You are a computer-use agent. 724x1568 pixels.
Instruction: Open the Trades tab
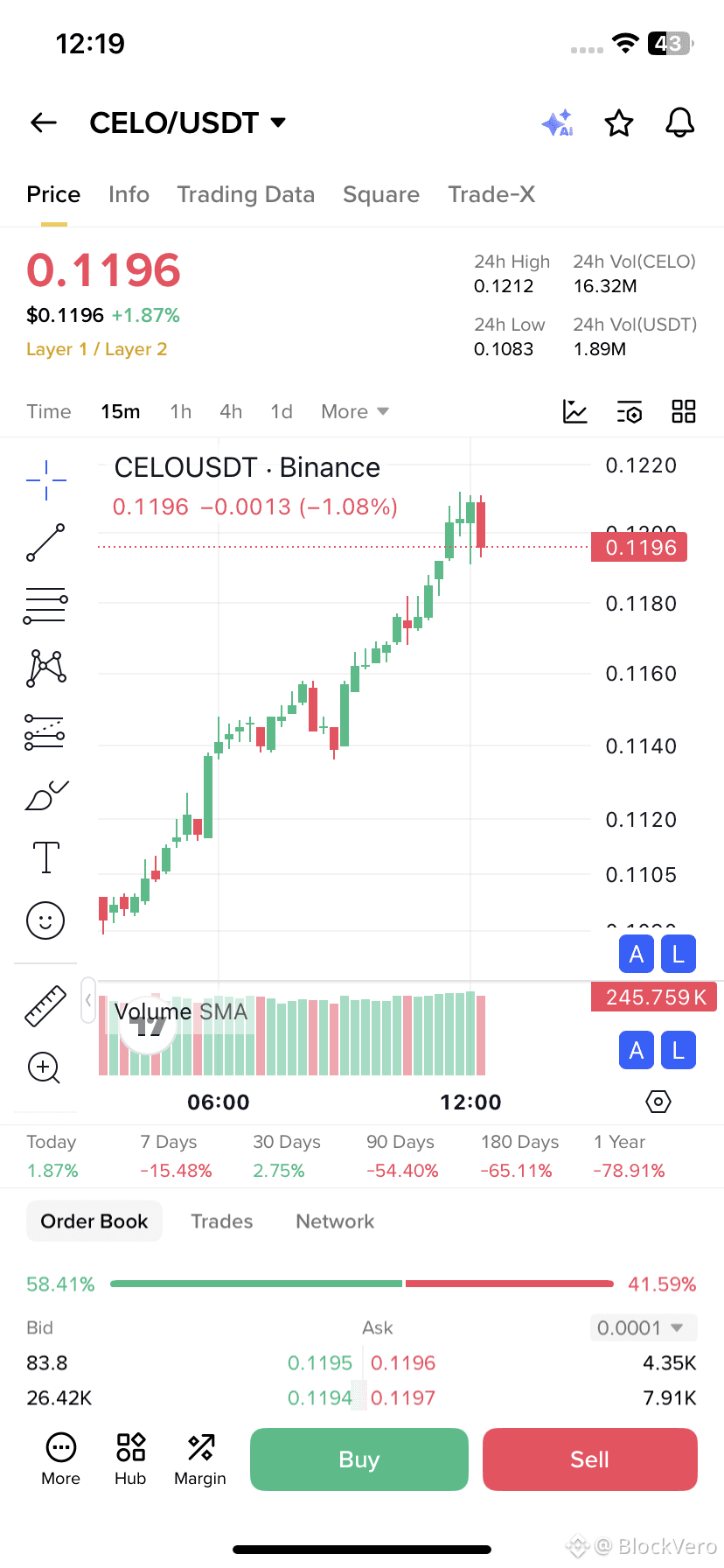tap(221, 1221)
